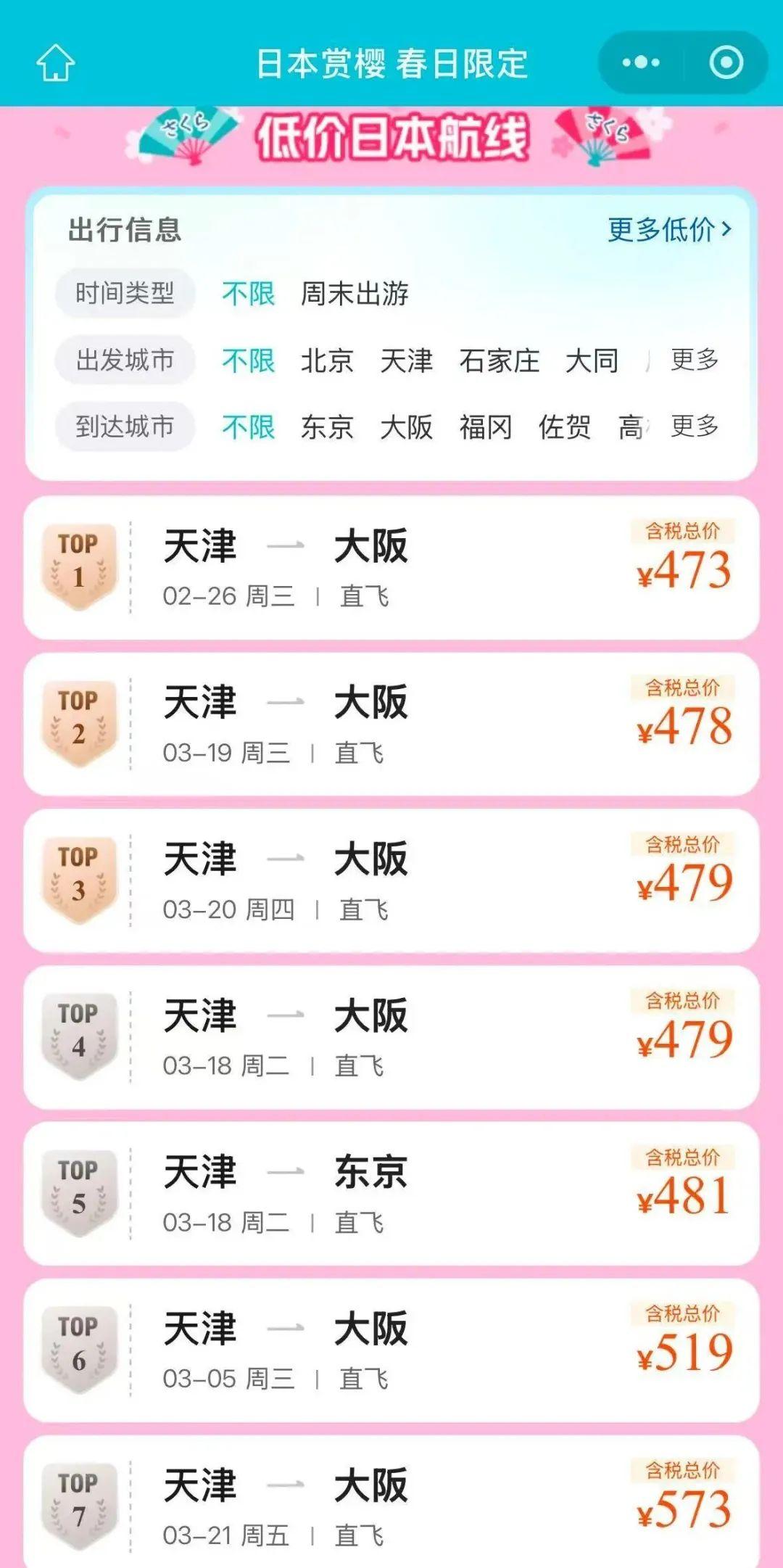Open TOP 6 flight on 03-05 ¥519
Image resolution: width=783 pixels, height=1568 pixels.
[391, 1351]
